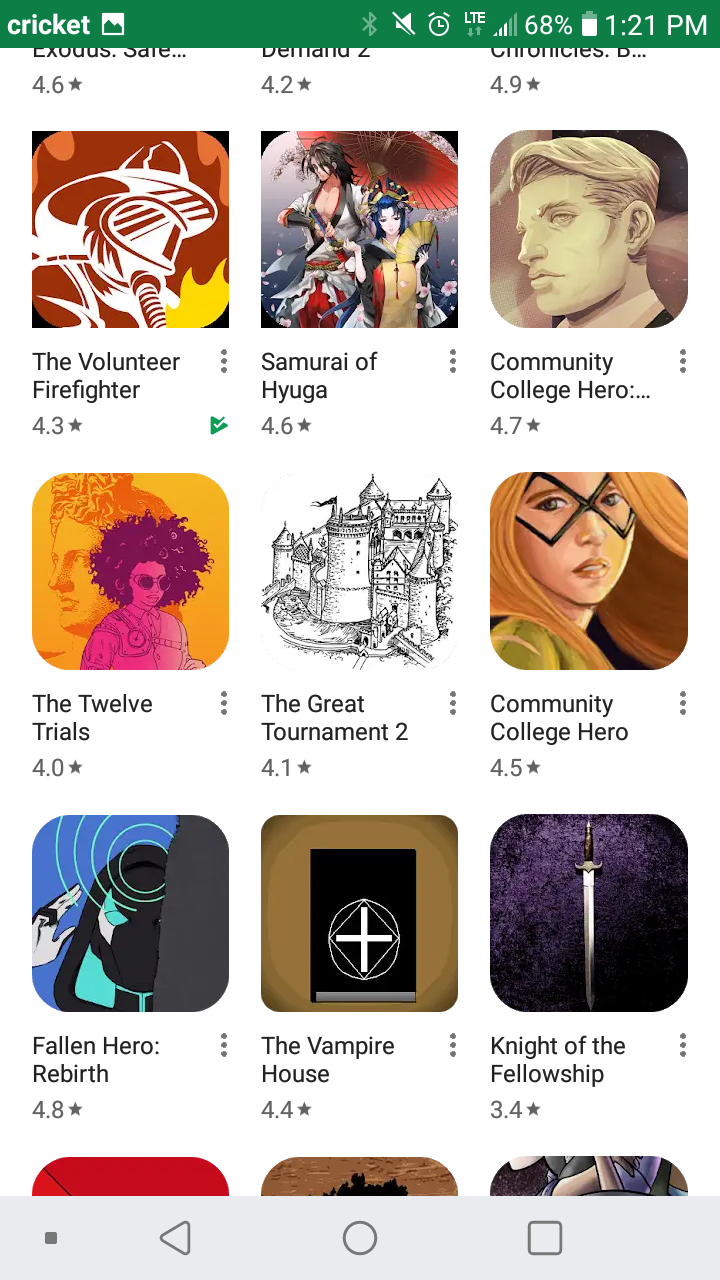Open Community College Hero rated 4.5
Viewport: 720px width, 1280px height.
(588, 571)
